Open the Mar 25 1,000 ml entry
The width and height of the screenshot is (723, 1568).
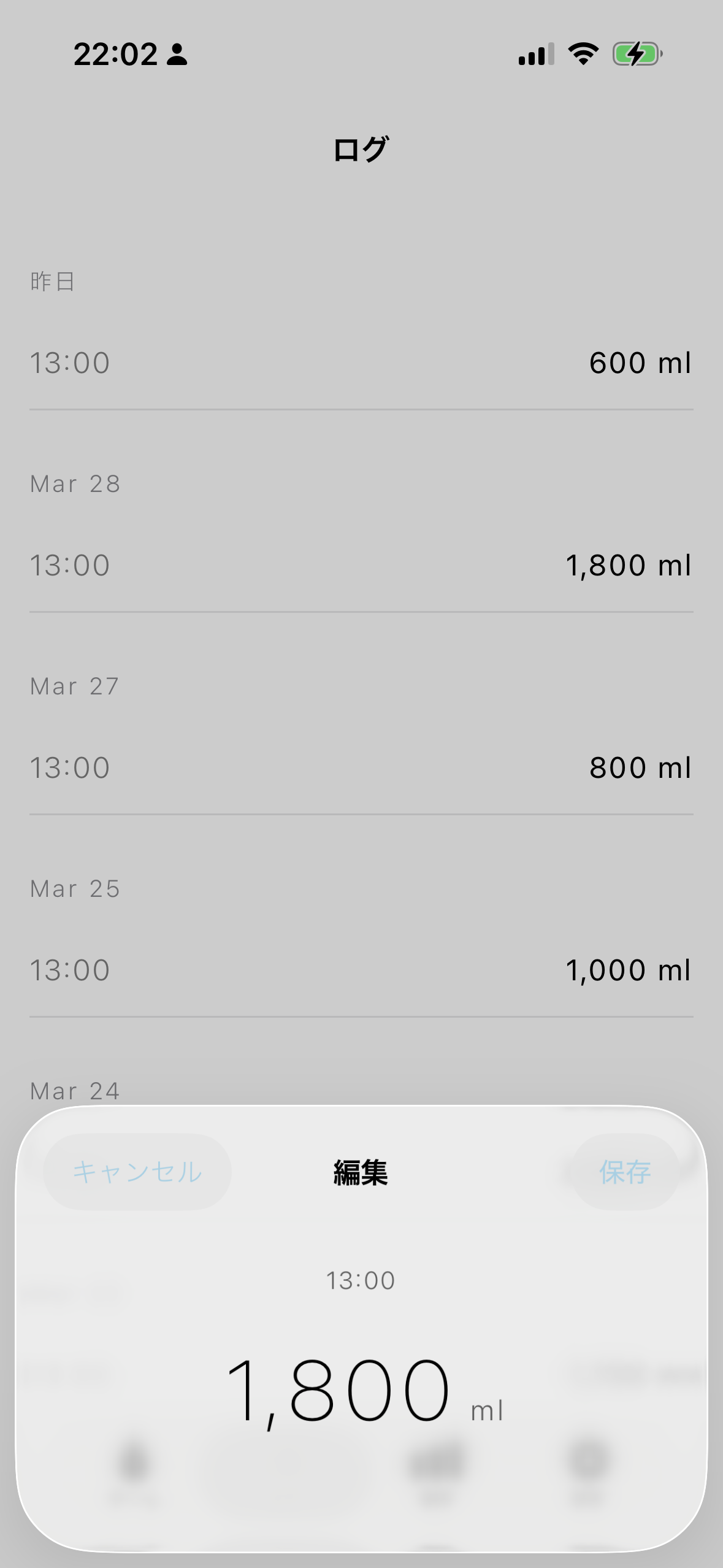361,970
